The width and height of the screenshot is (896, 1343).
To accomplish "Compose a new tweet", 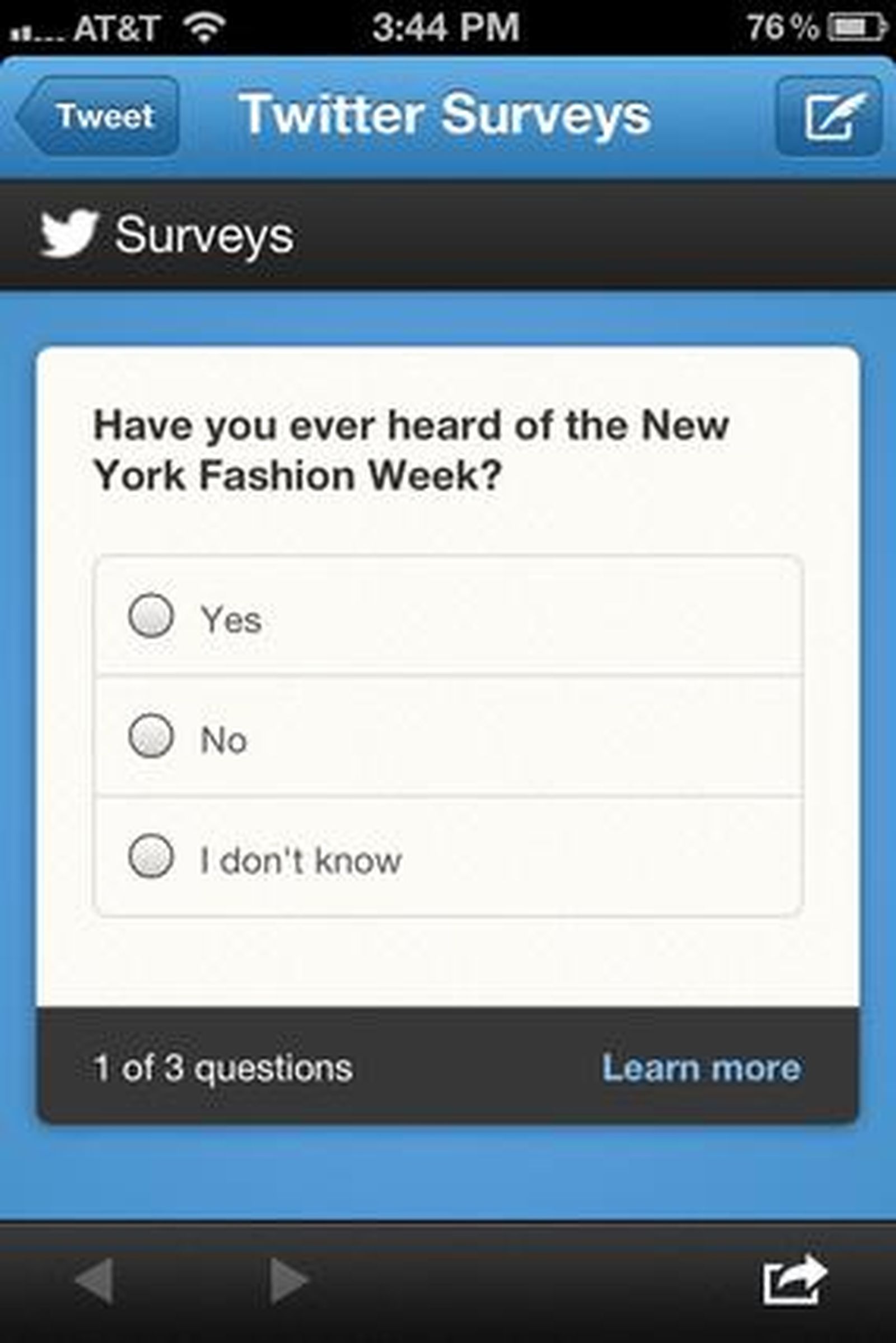I will [x=829, y=116].
